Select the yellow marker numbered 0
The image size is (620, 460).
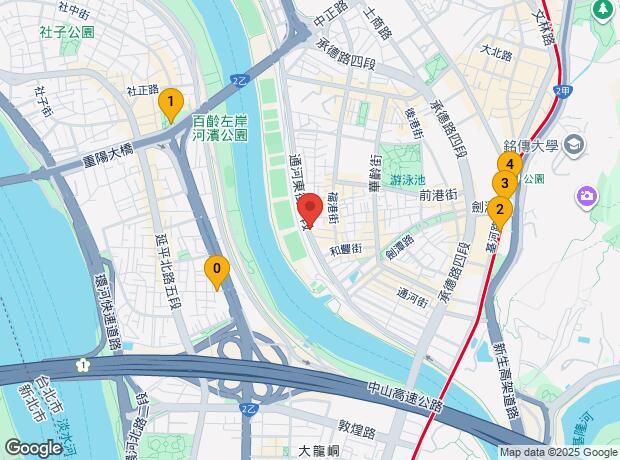[216, 269]
